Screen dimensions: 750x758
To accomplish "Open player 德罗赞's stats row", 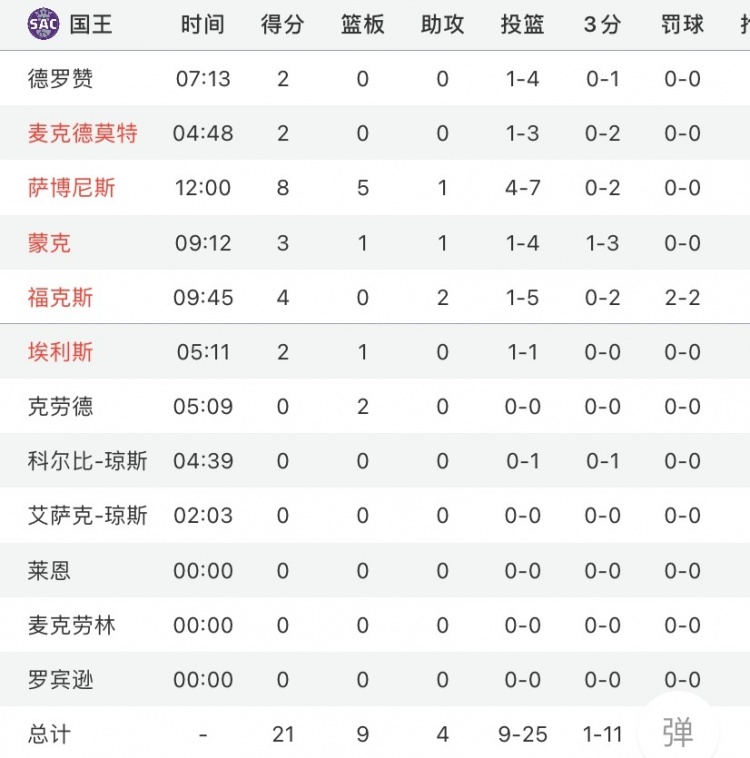I will [x=61, y=78].
